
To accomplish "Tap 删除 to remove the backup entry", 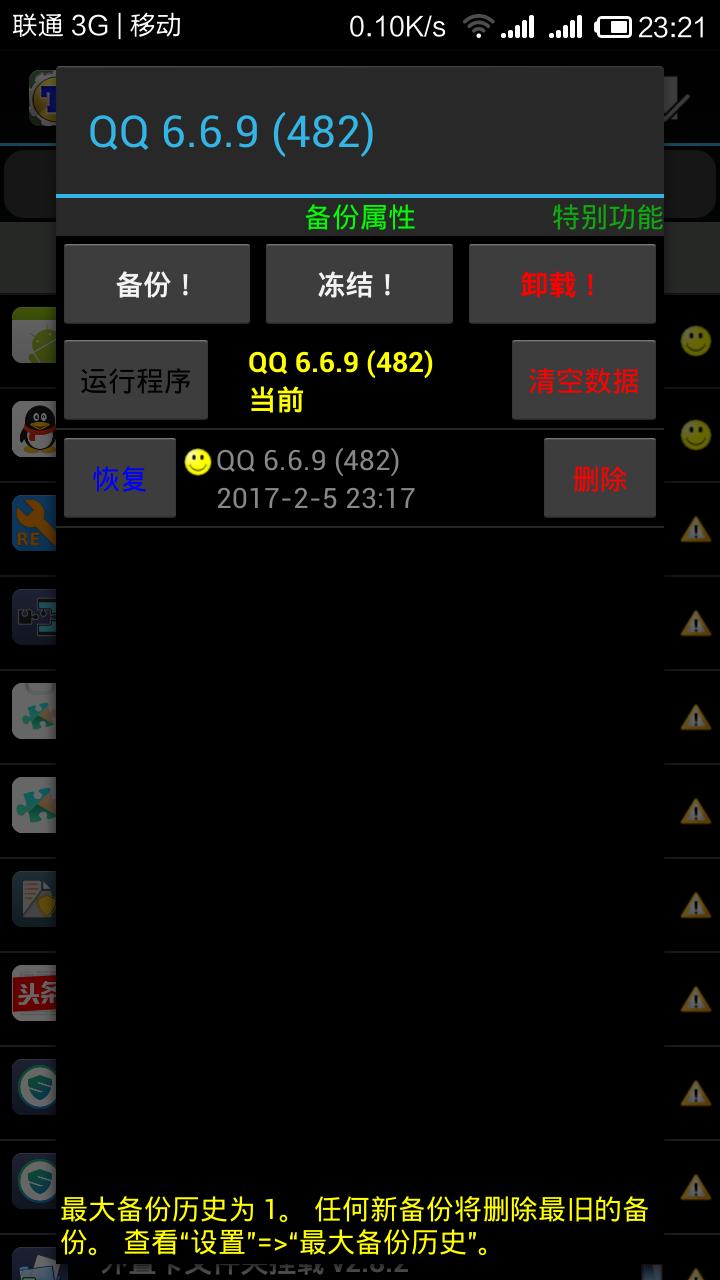I will pyautogui.click(x=599, y=477).
